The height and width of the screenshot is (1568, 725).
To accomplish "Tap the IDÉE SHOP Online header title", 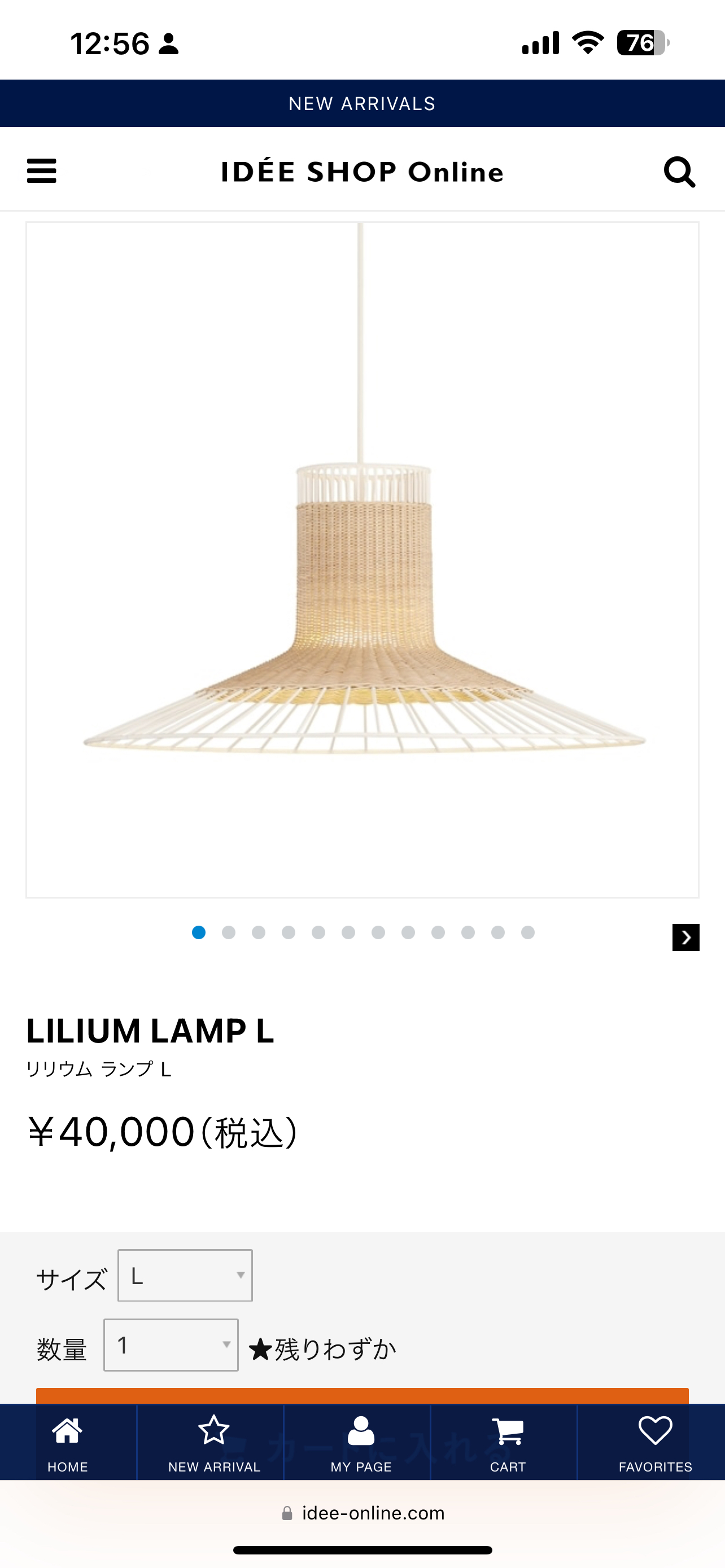I will pos(362,172).
